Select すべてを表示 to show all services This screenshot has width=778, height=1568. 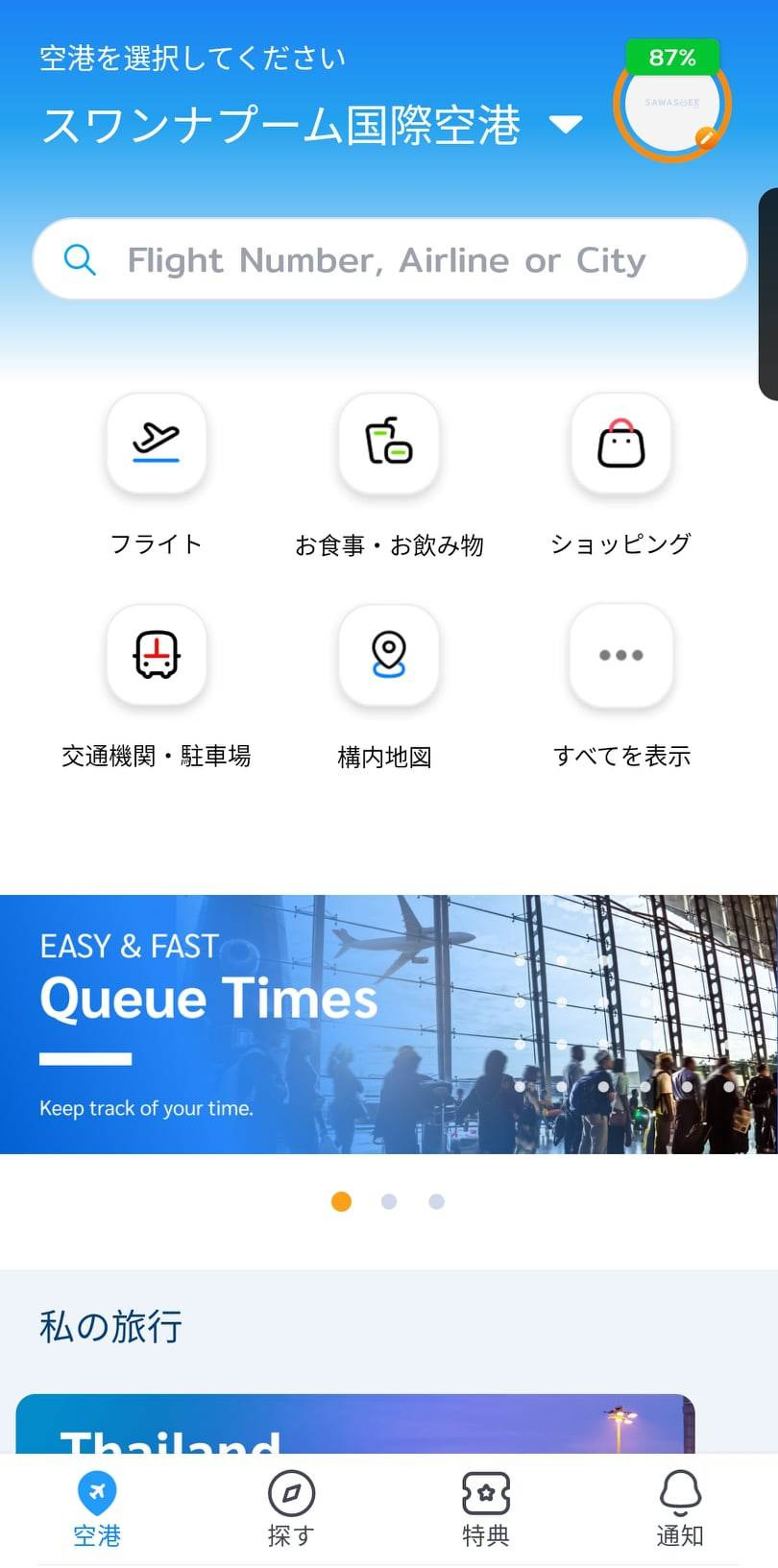point(621,656)
